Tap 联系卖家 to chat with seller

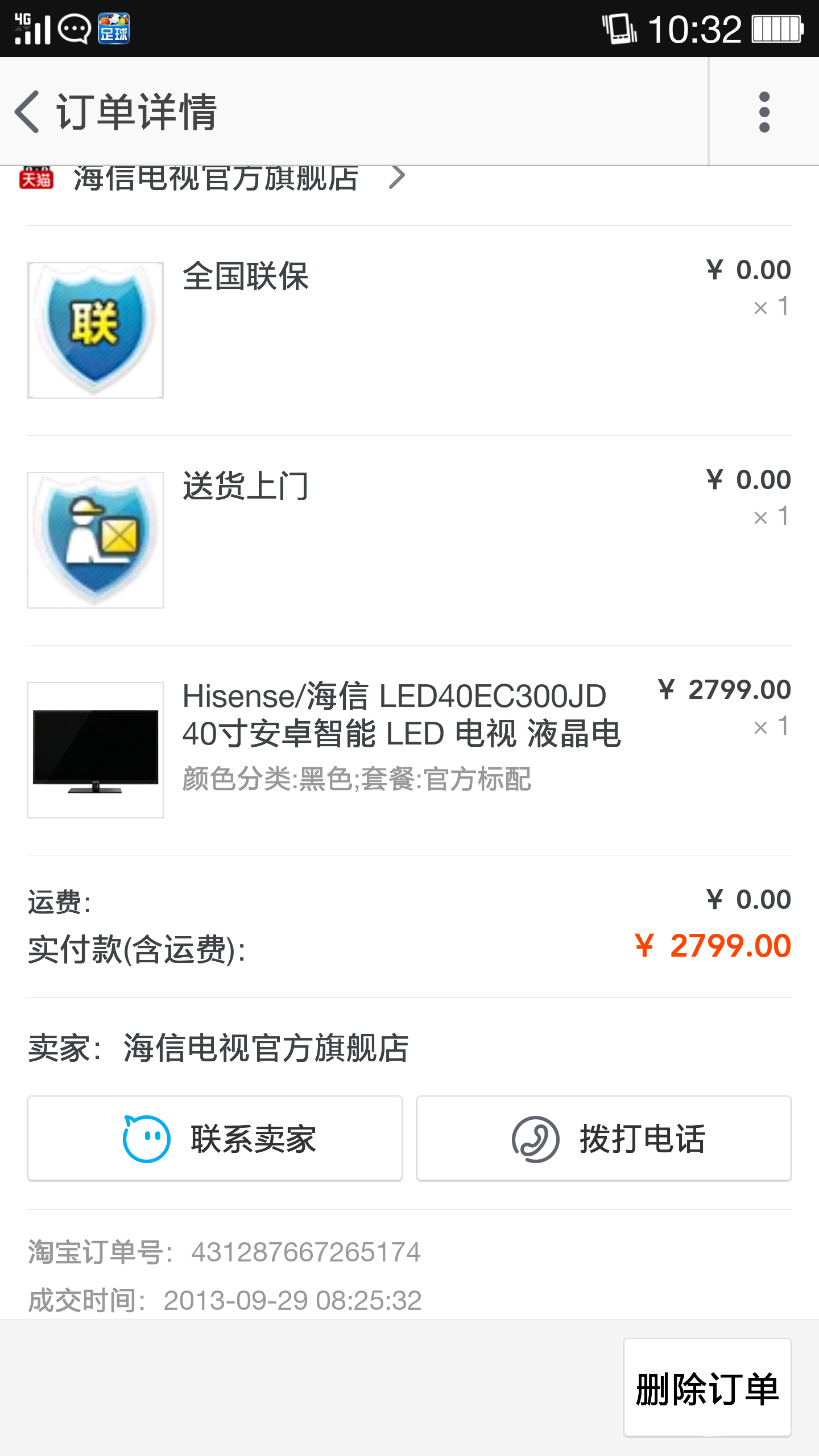point(215,1139)
